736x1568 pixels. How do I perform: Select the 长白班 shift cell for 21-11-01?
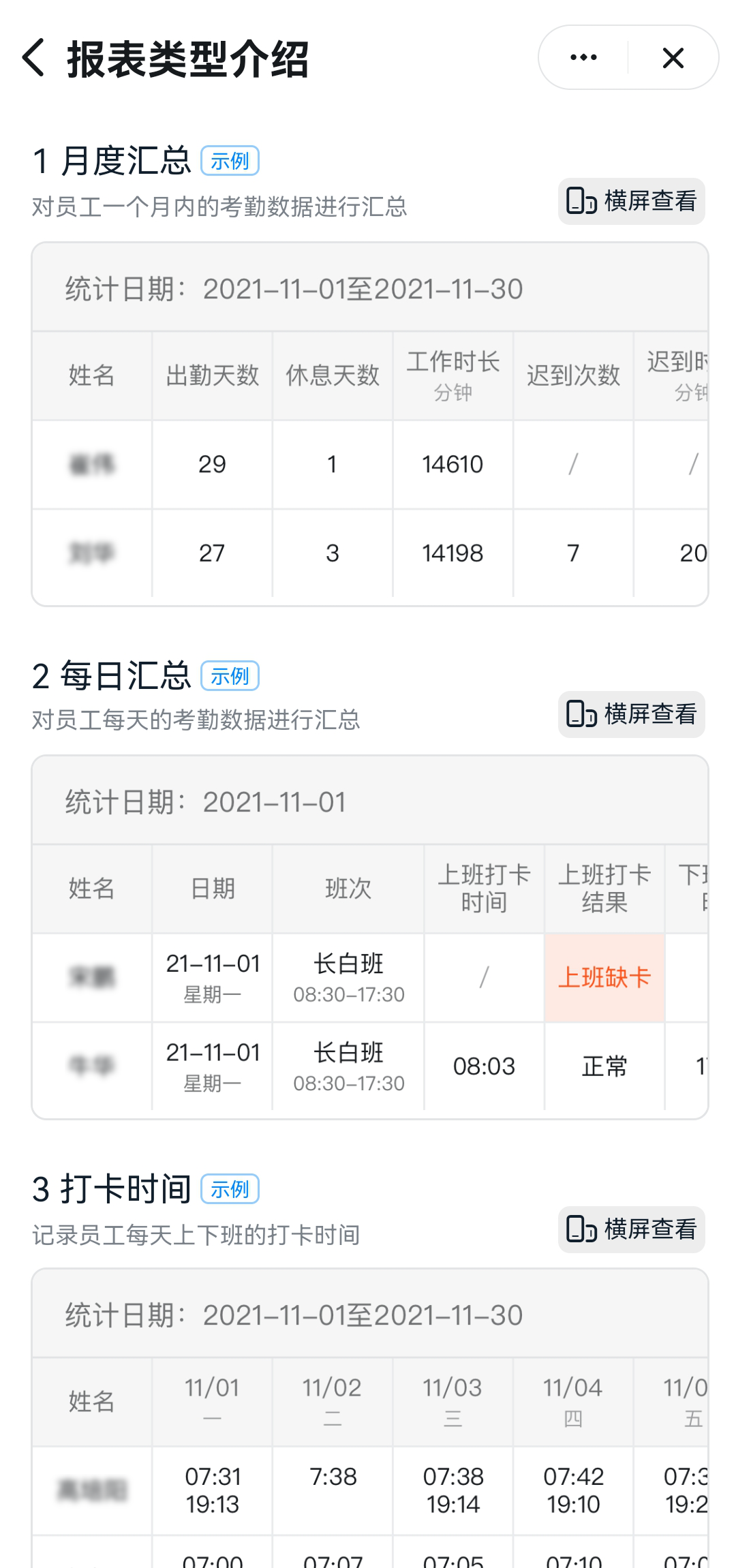click(347, 977)
